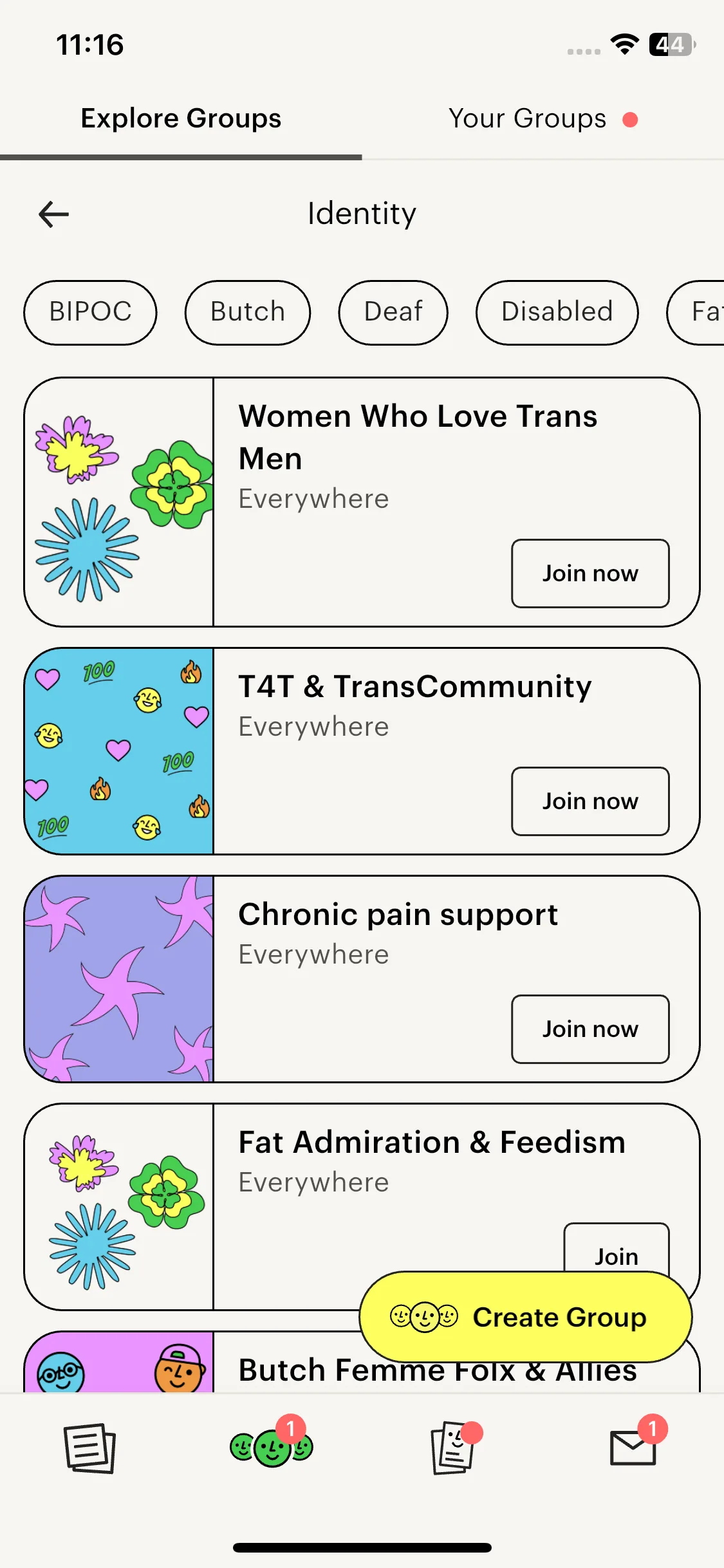Open the messages envelope tab
Image resolution: width=724 pixels, height=1568 pixels.
pyautogui.click(x=633, y=1448)
